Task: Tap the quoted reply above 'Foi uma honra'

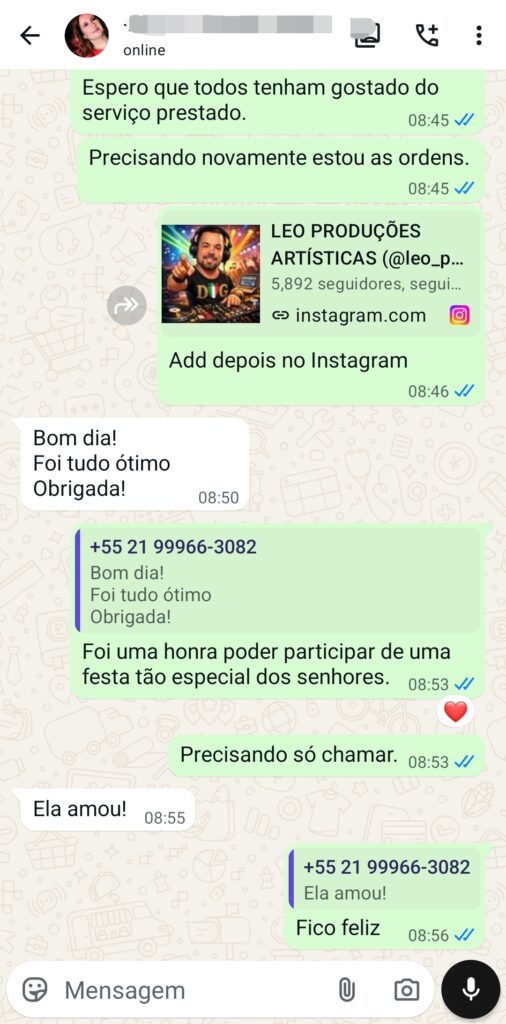Action: click(278, 581)
